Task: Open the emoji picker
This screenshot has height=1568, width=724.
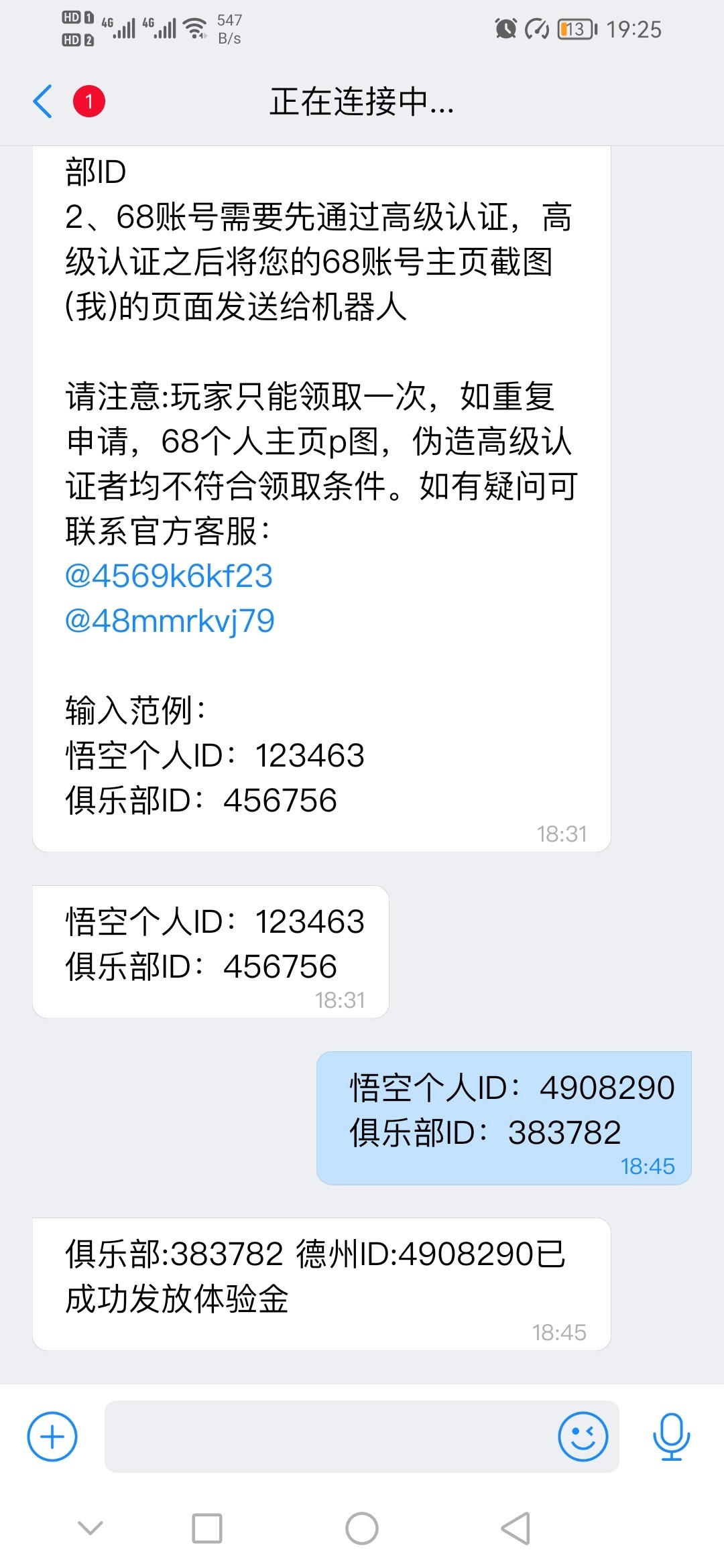Action: (583, 1436)
